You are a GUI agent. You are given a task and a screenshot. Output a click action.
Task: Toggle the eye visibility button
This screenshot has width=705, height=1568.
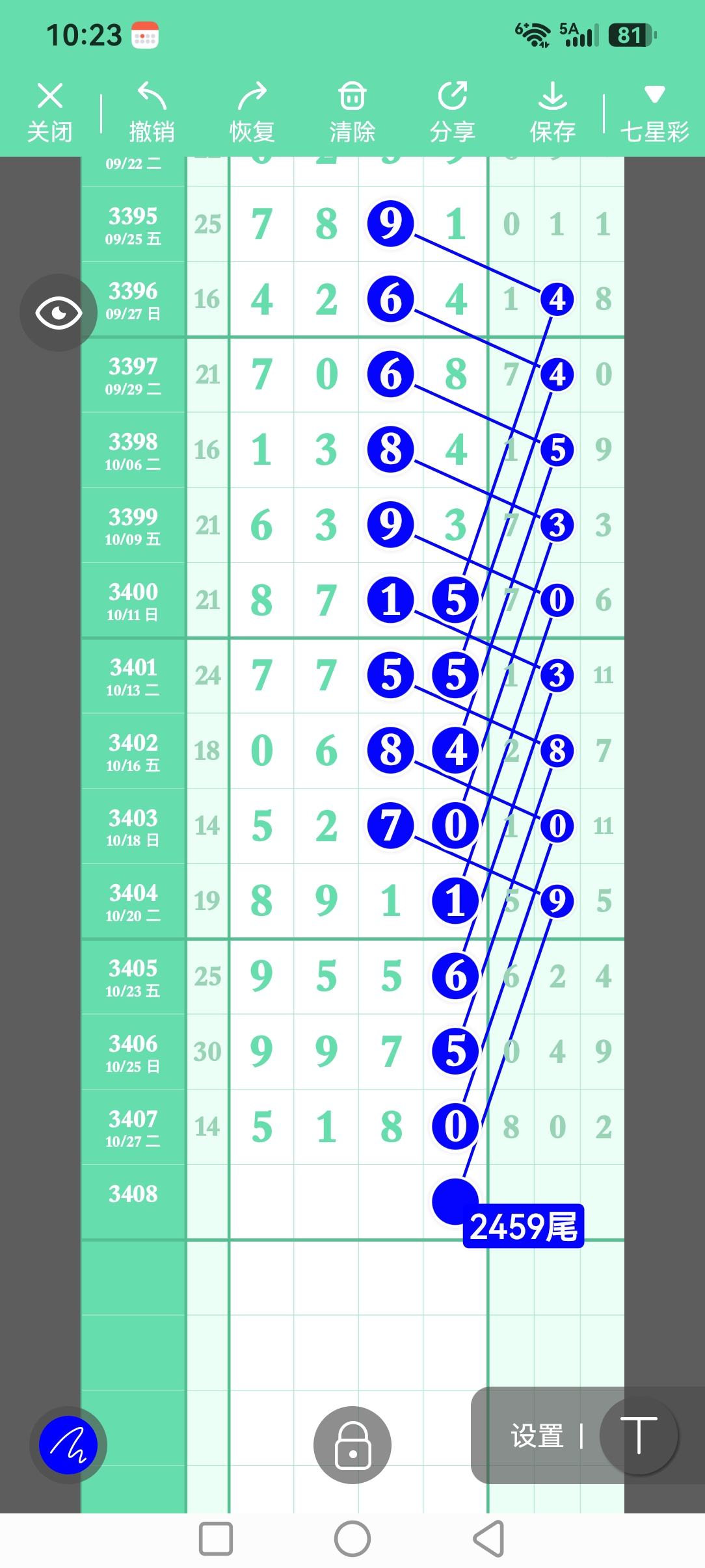tap(59, 313)
